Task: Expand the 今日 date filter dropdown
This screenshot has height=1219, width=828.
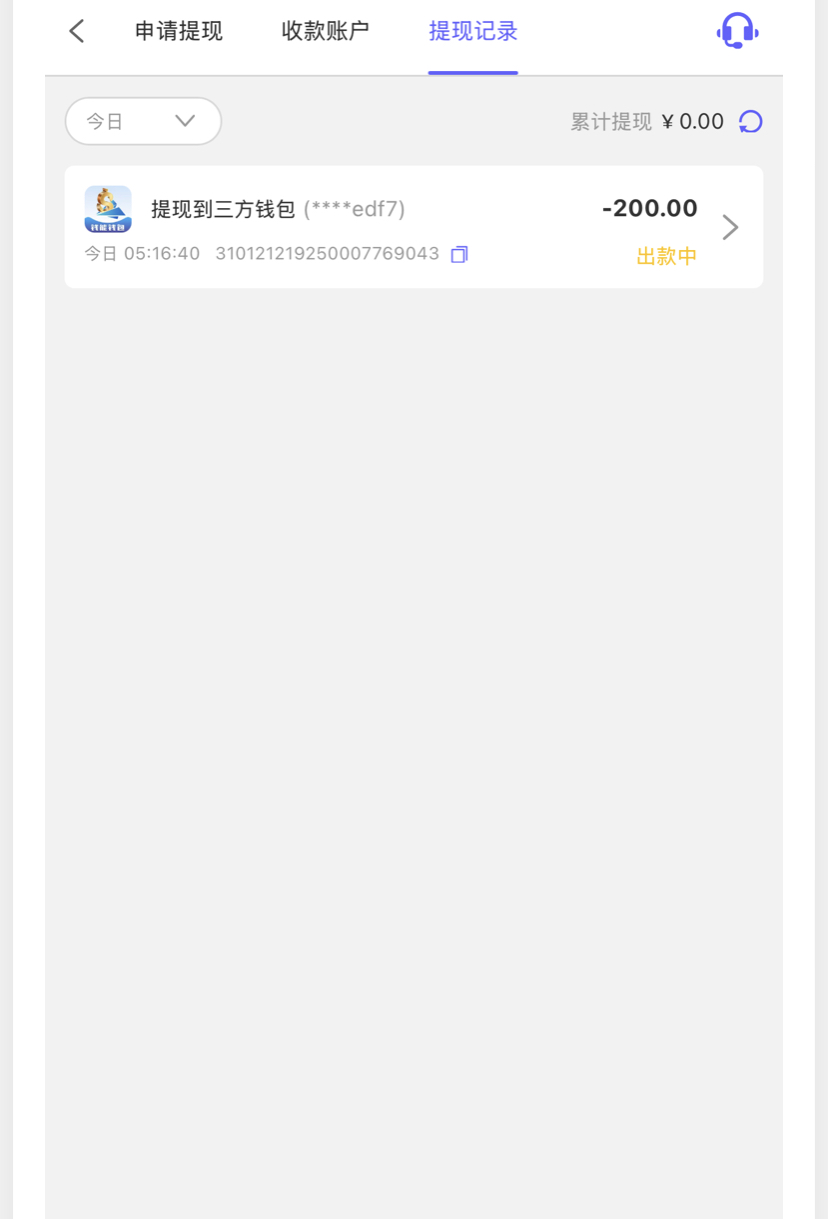Action: point(143,121)
